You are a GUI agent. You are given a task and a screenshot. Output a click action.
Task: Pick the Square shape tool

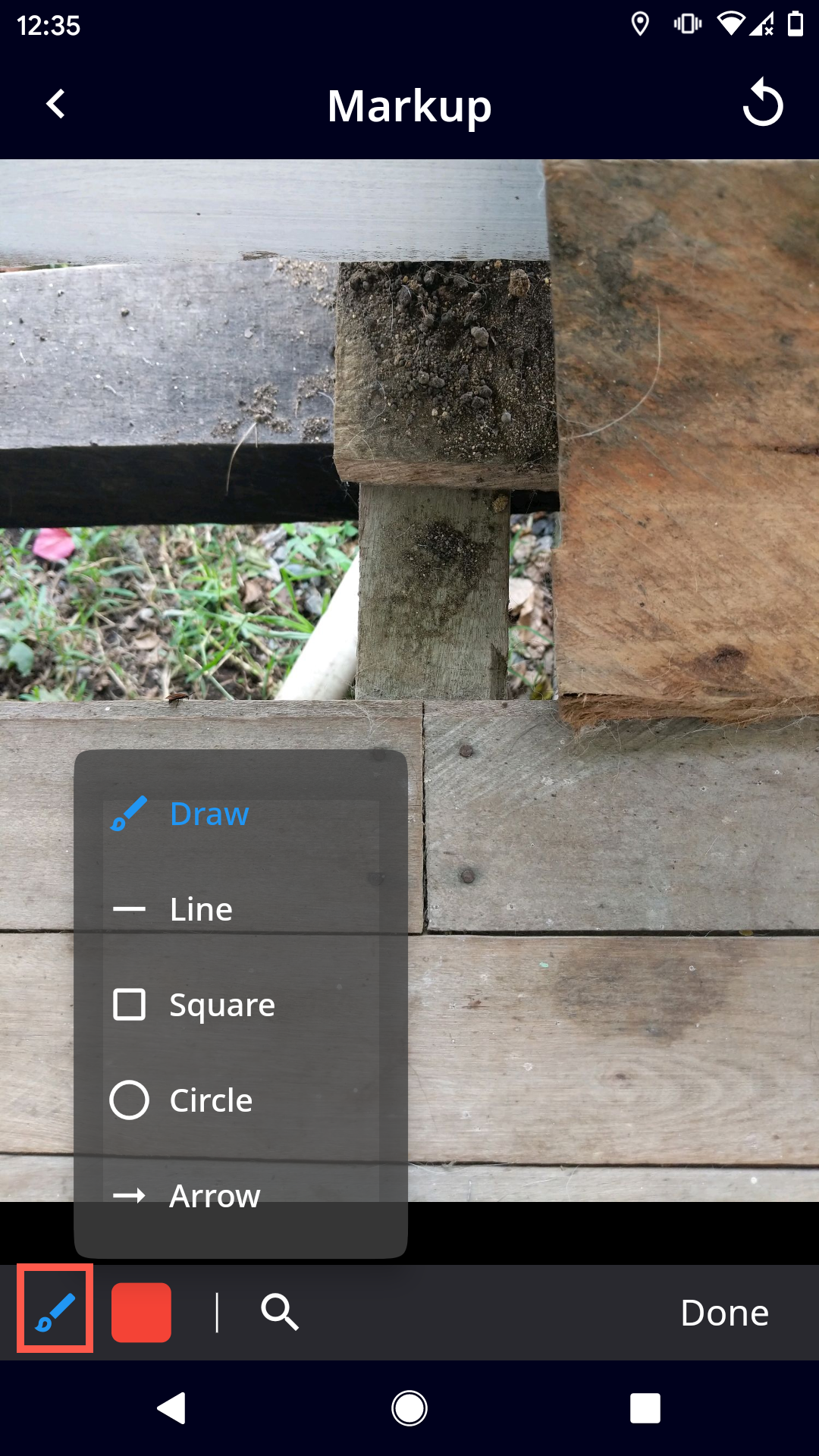click(x=221, y=1005)
